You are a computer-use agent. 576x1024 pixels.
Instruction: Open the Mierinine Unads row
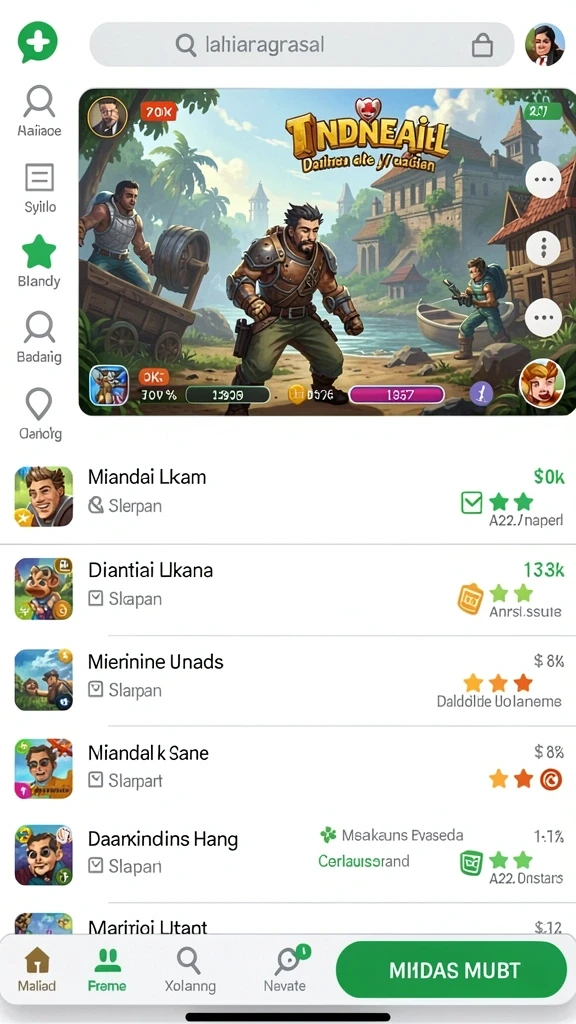pos(288,680)
